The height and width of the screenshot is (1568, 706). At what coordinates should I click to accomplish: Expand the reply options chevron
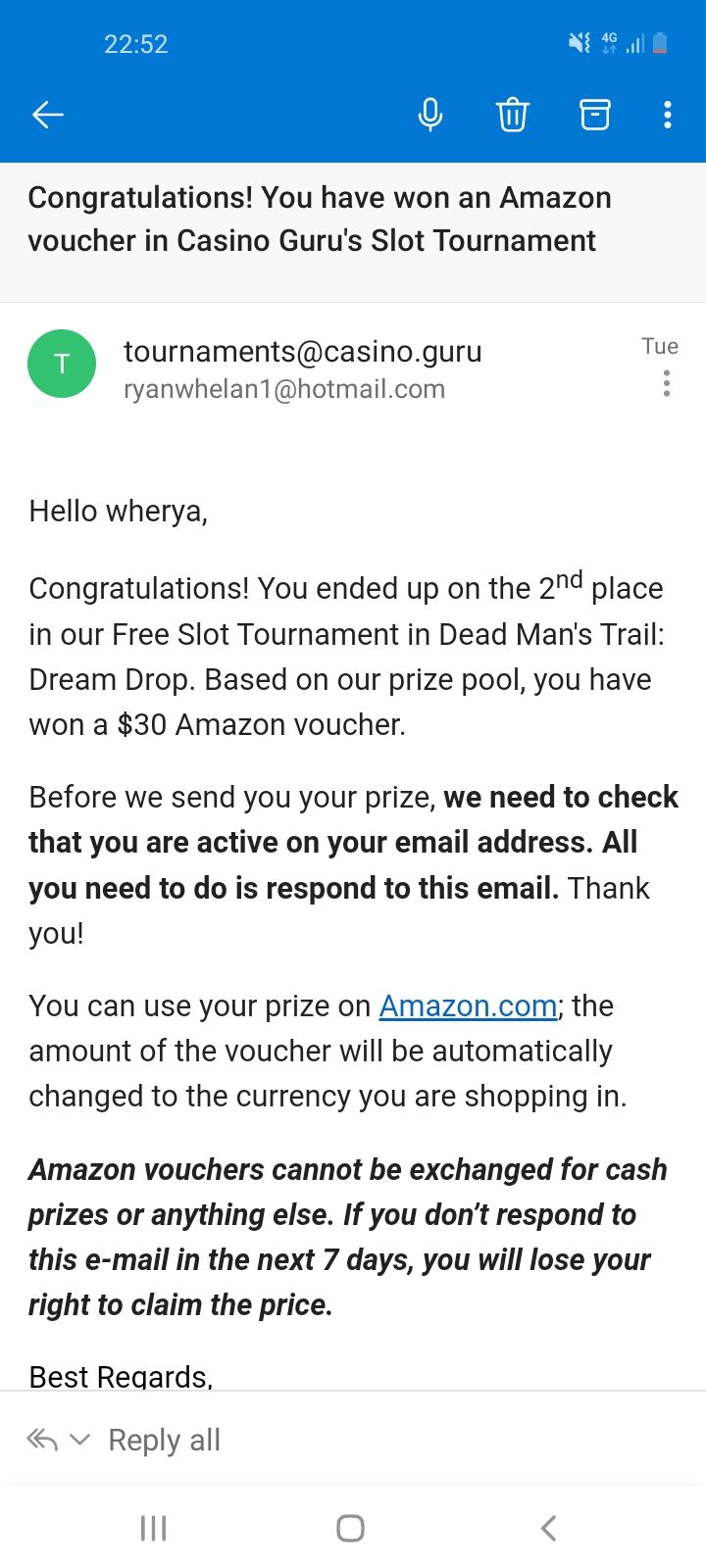coord(80,1440)
